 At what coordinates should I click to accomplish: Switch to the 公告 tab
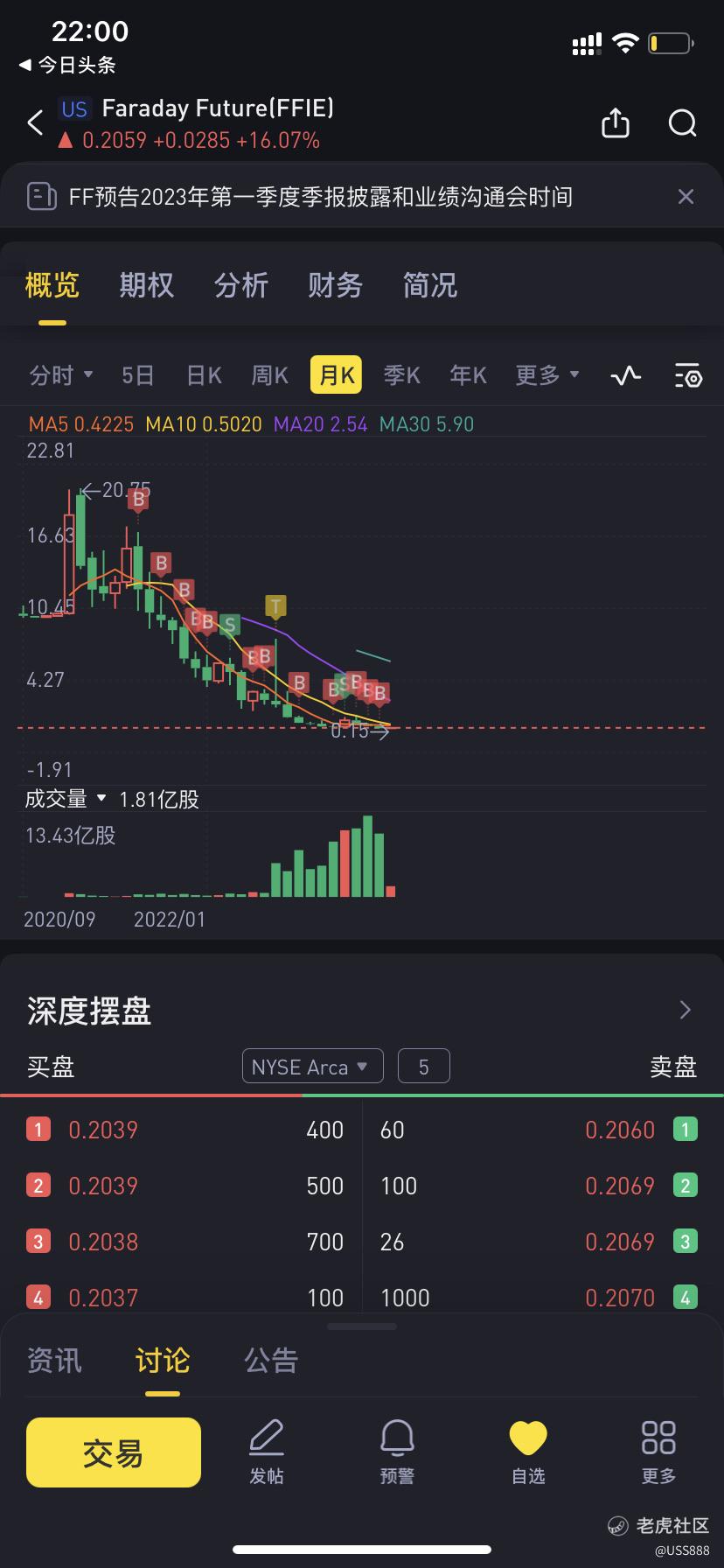(271, 1361)
